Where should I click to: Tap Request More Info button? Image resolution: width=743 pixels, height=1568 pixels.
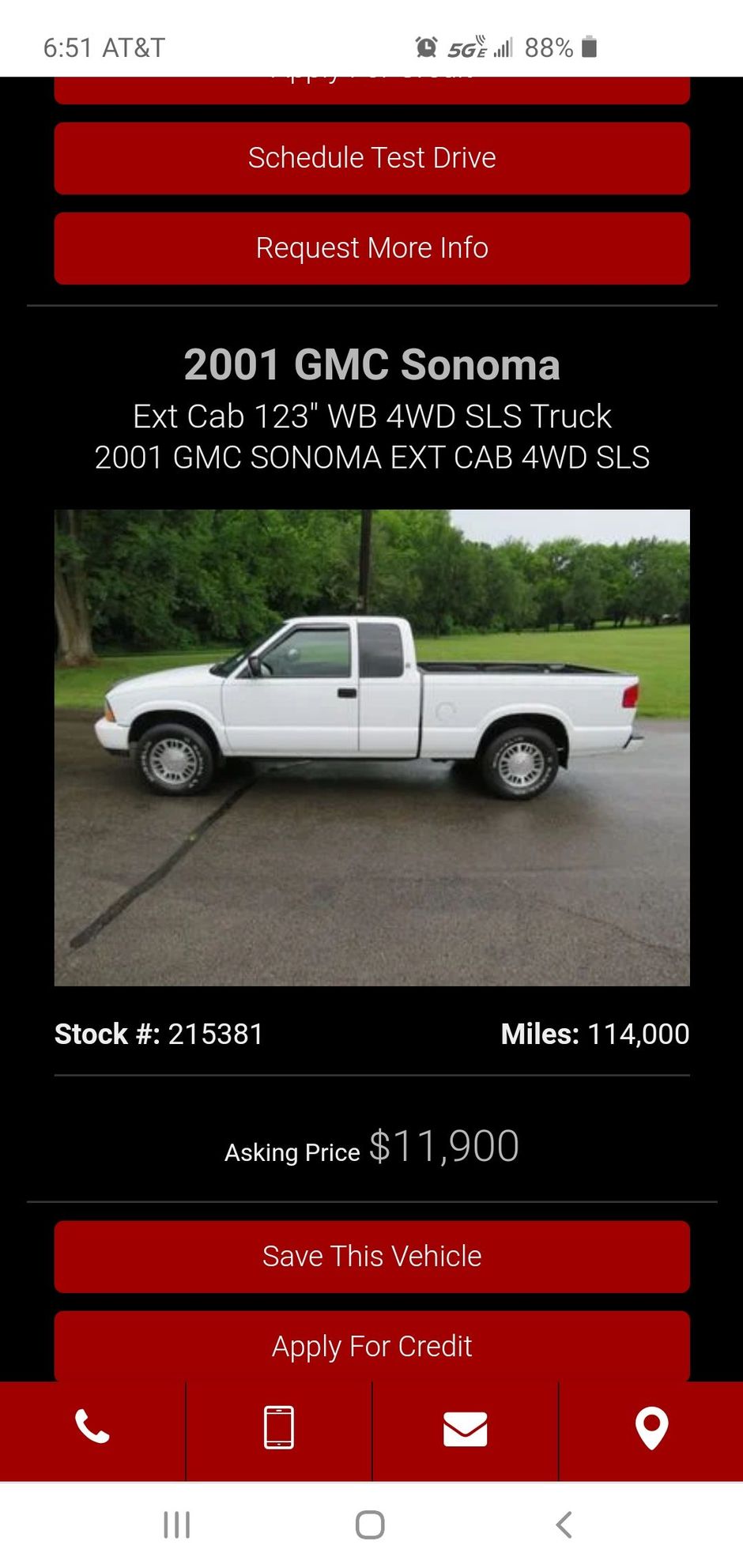(371, 248)
